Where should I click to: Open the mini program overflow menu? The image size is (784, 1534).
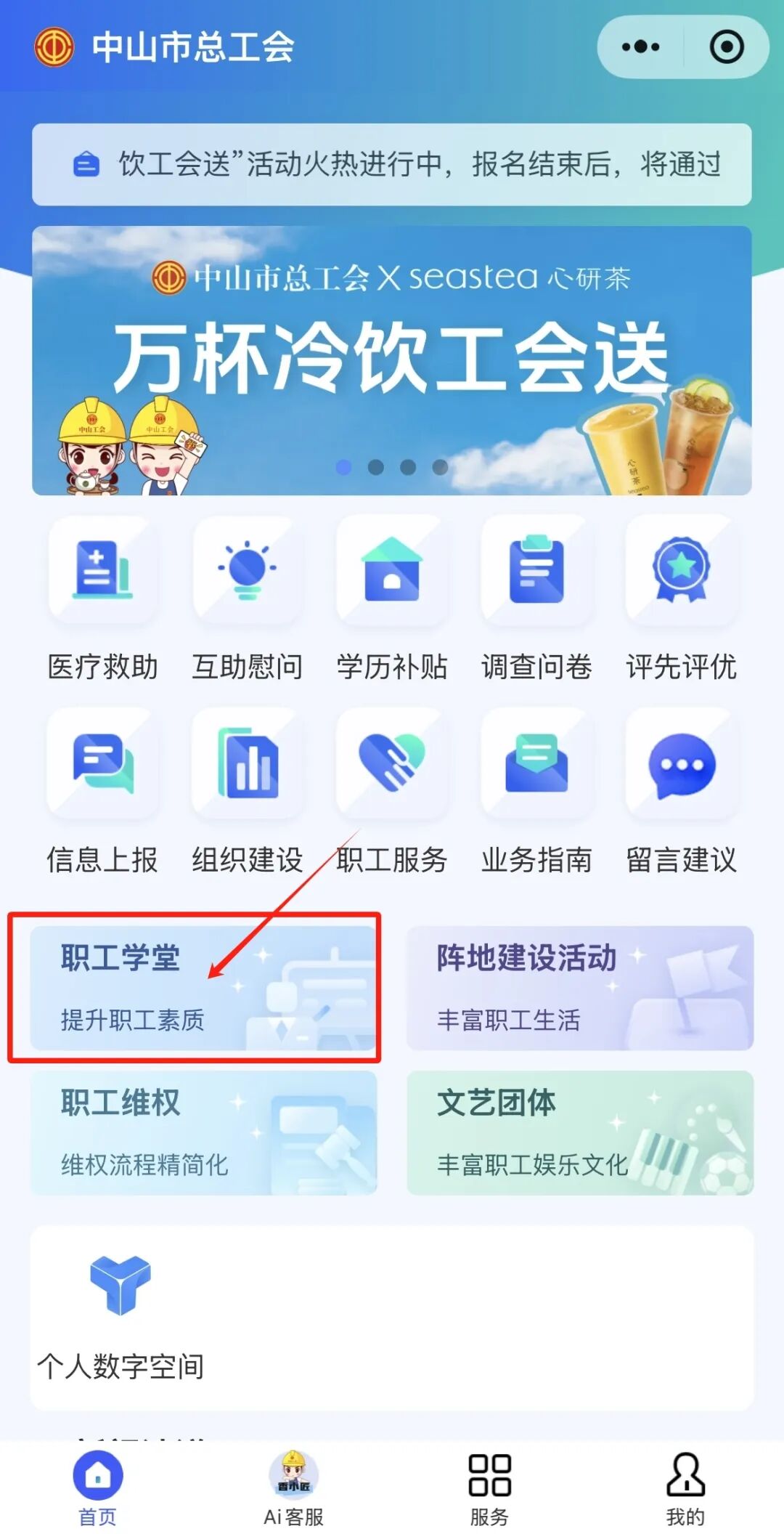coord(640,47)
